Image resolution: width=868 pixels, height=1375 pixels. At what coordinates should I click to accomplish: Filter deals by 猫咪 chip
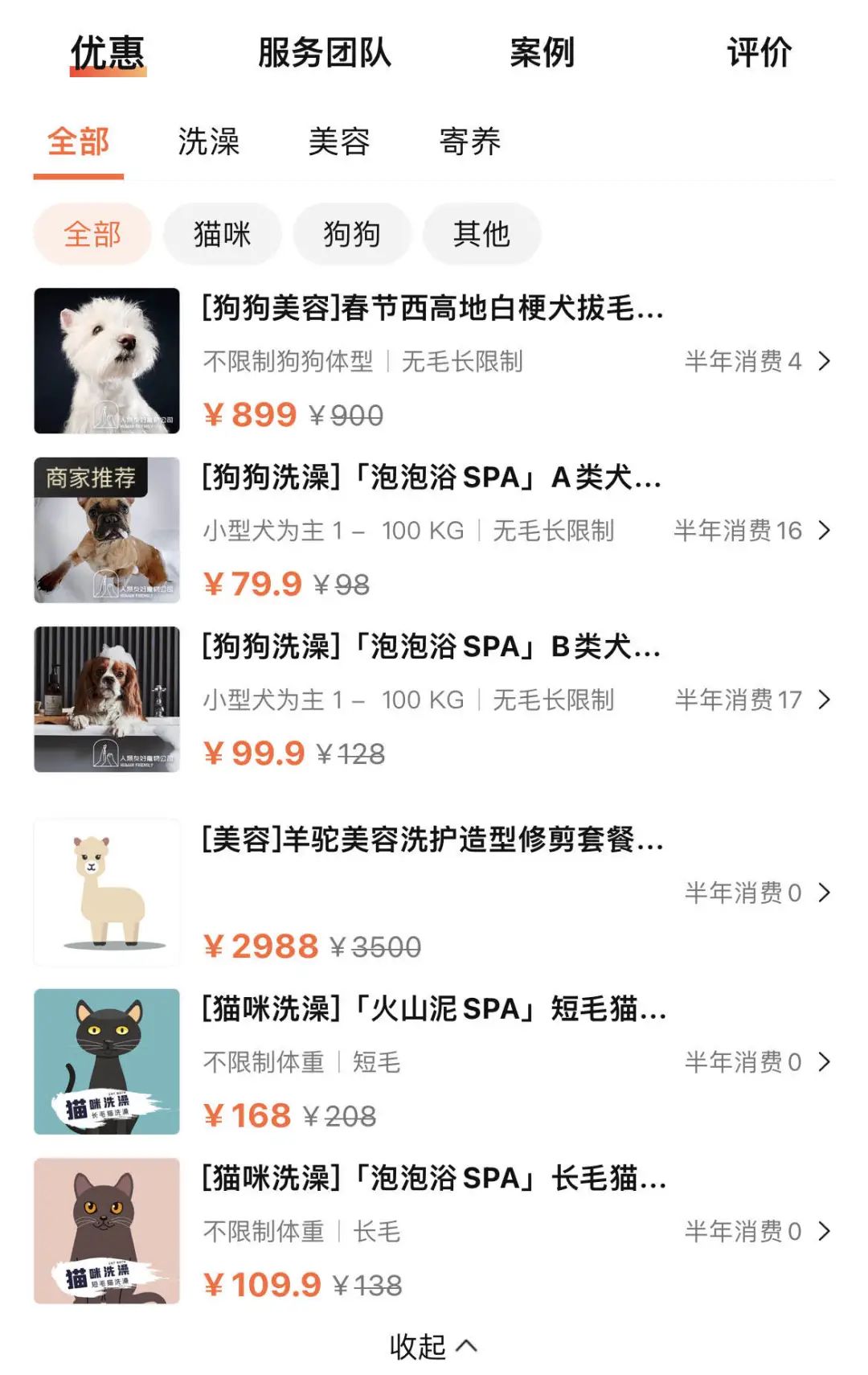223,234
